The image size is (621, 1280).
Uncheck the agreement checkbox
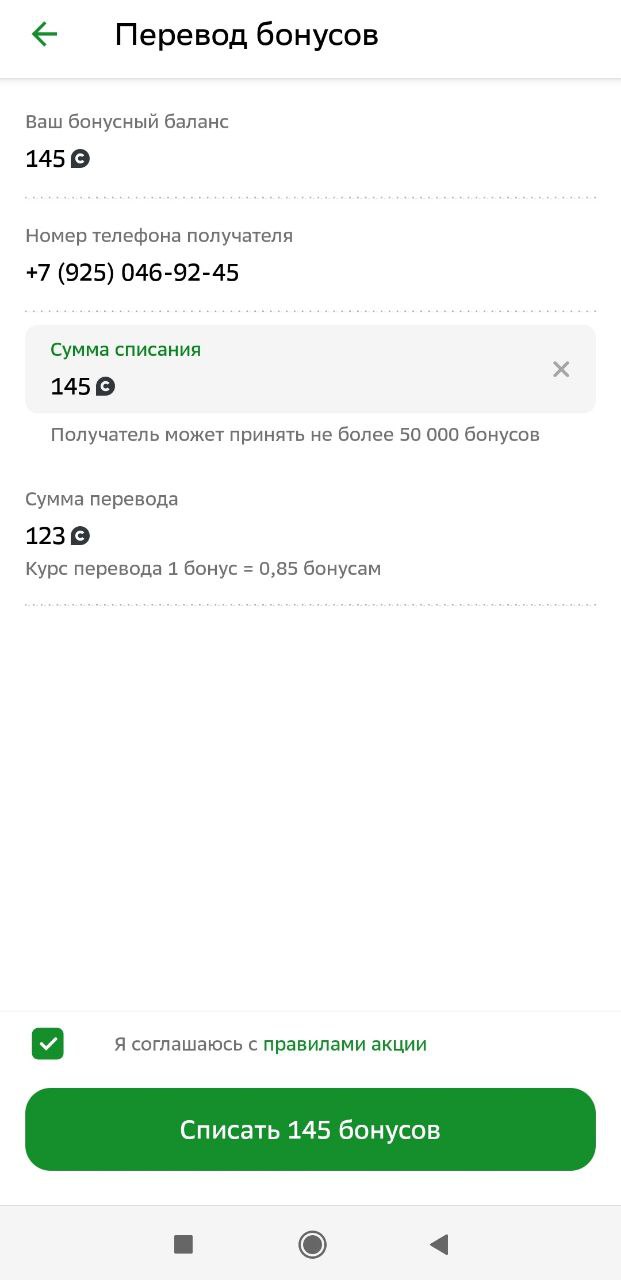(48, 1044)
